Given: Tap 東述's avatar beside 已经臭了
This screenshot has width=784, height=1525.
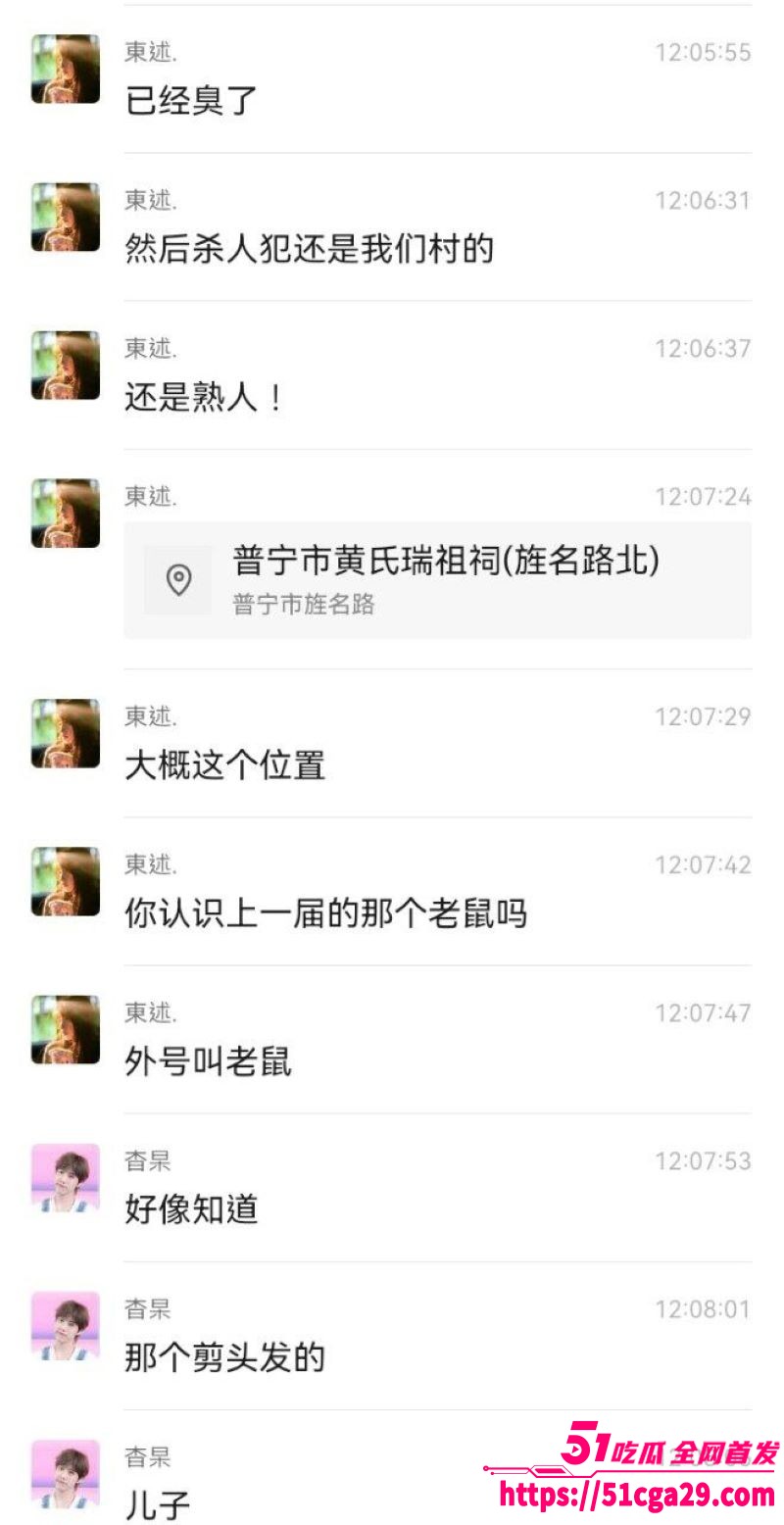Looking at the screenshot, I should pyautogui.click(x=66, y=70).
